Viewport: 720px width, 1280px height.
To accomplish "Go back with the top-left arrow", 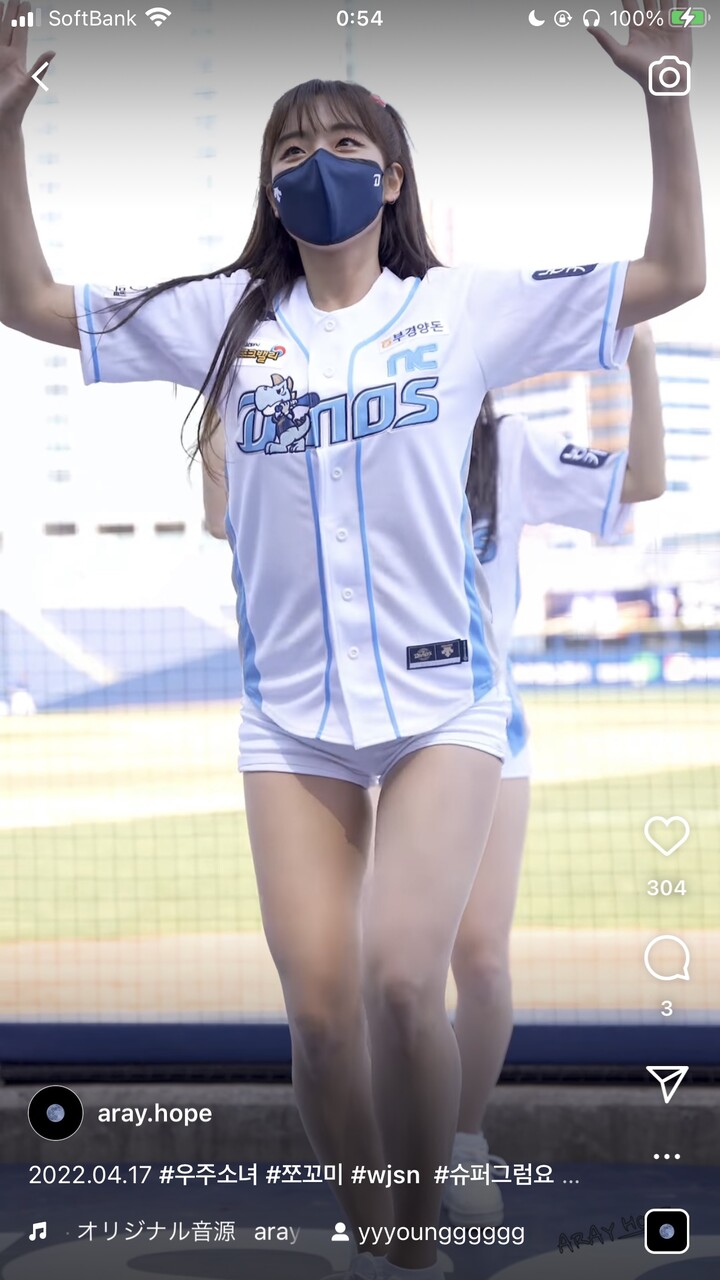I will [39, 76].
